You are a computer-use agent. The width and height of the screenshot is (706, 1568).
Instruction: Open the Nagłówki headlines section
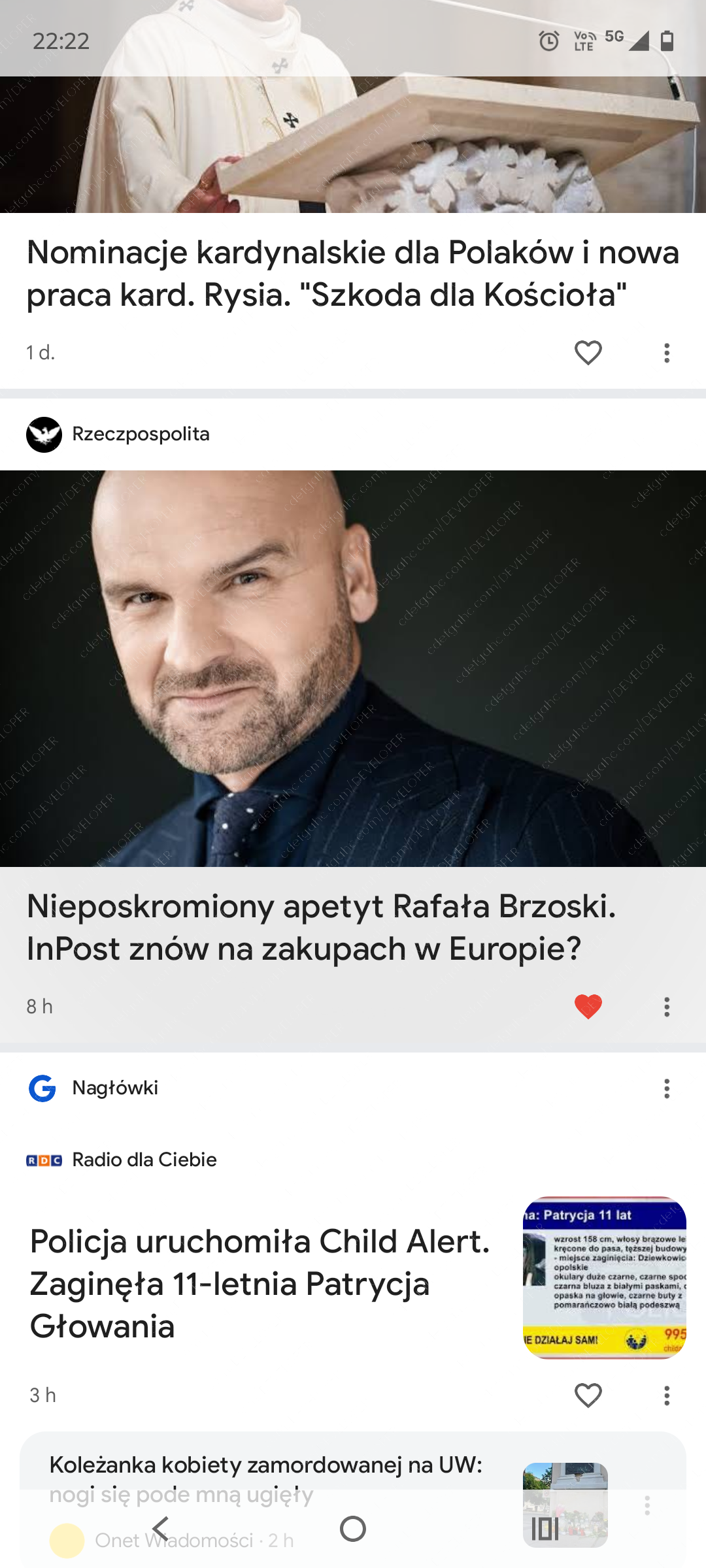point(115,1088)
